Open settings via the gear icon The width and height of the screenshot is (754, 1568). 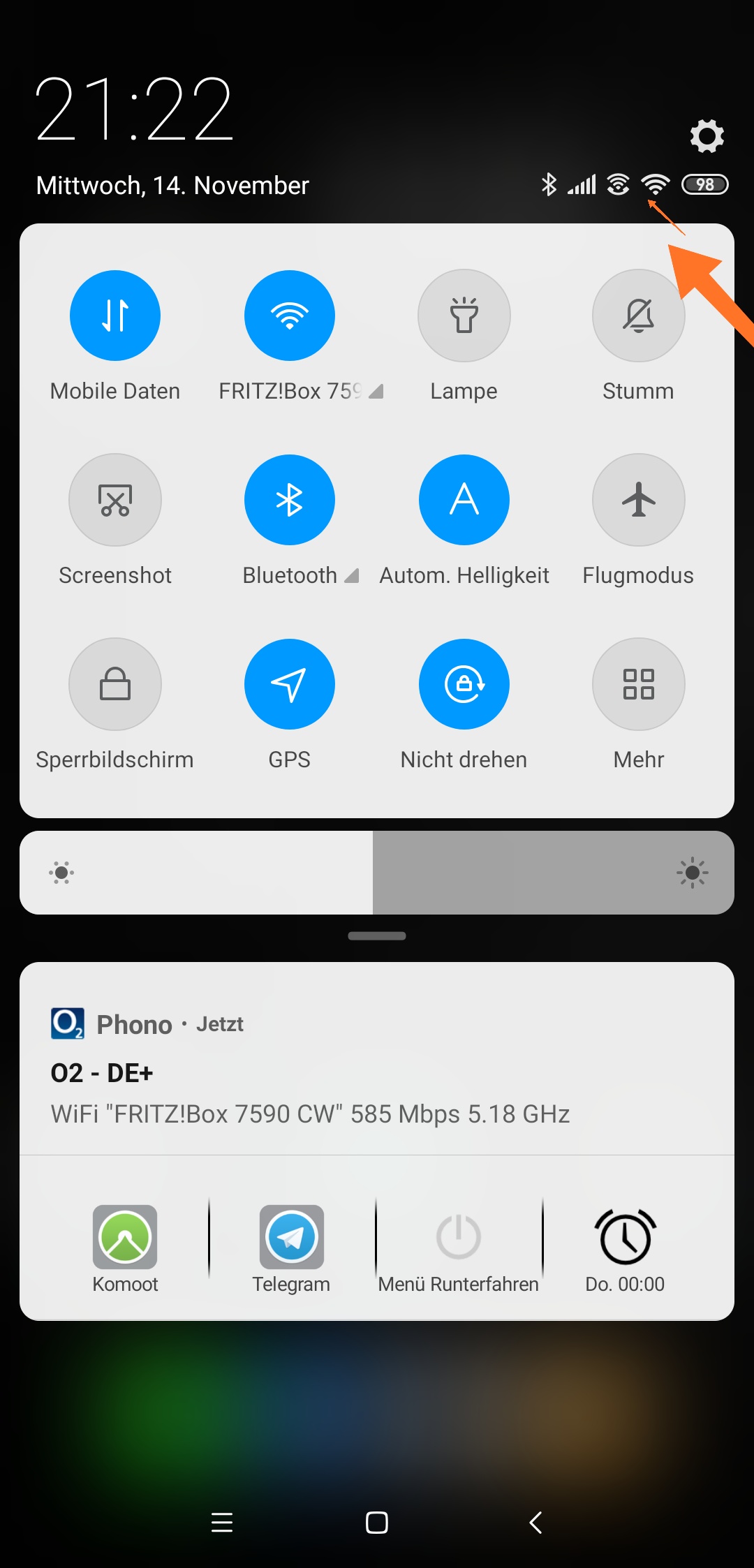point(707,135)
